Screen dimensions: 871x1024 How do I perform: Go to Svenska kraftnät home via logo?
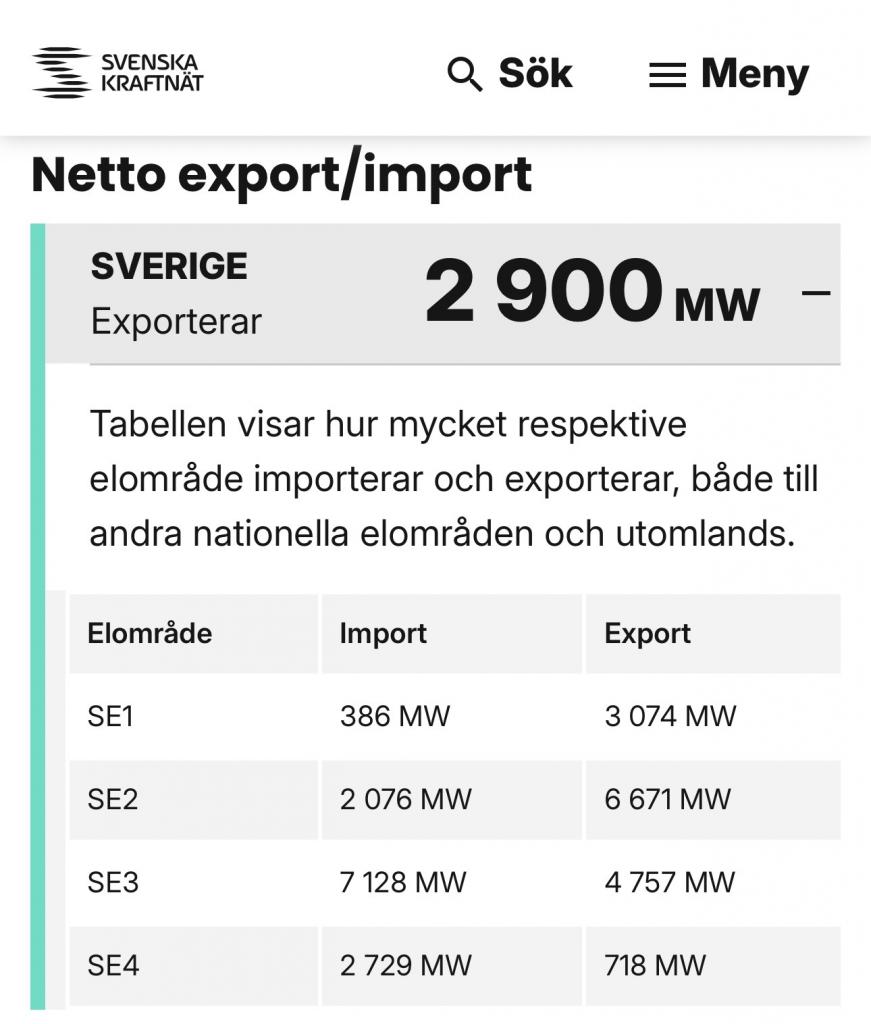118,73
